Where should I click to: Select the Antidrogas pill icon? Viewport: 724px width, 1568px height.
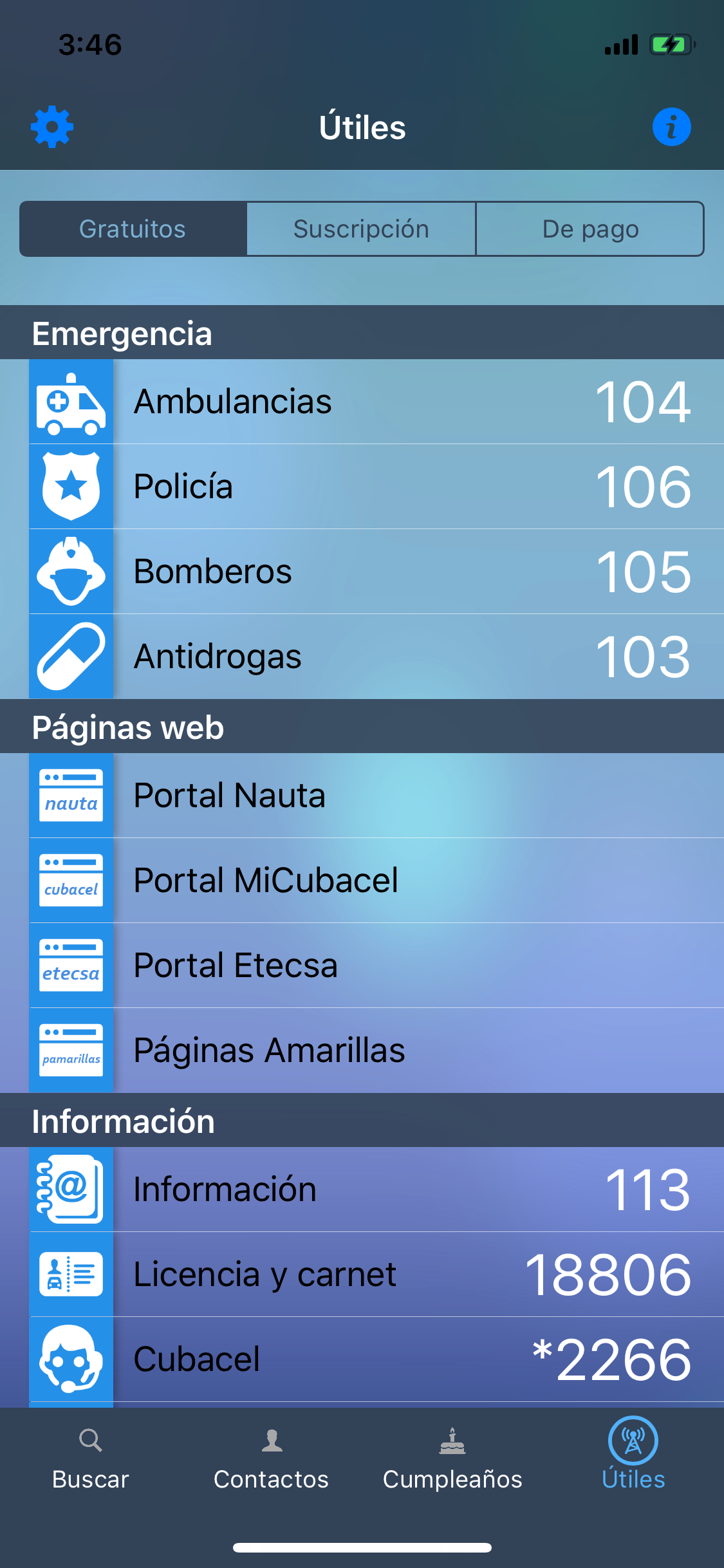pos(71,657)
